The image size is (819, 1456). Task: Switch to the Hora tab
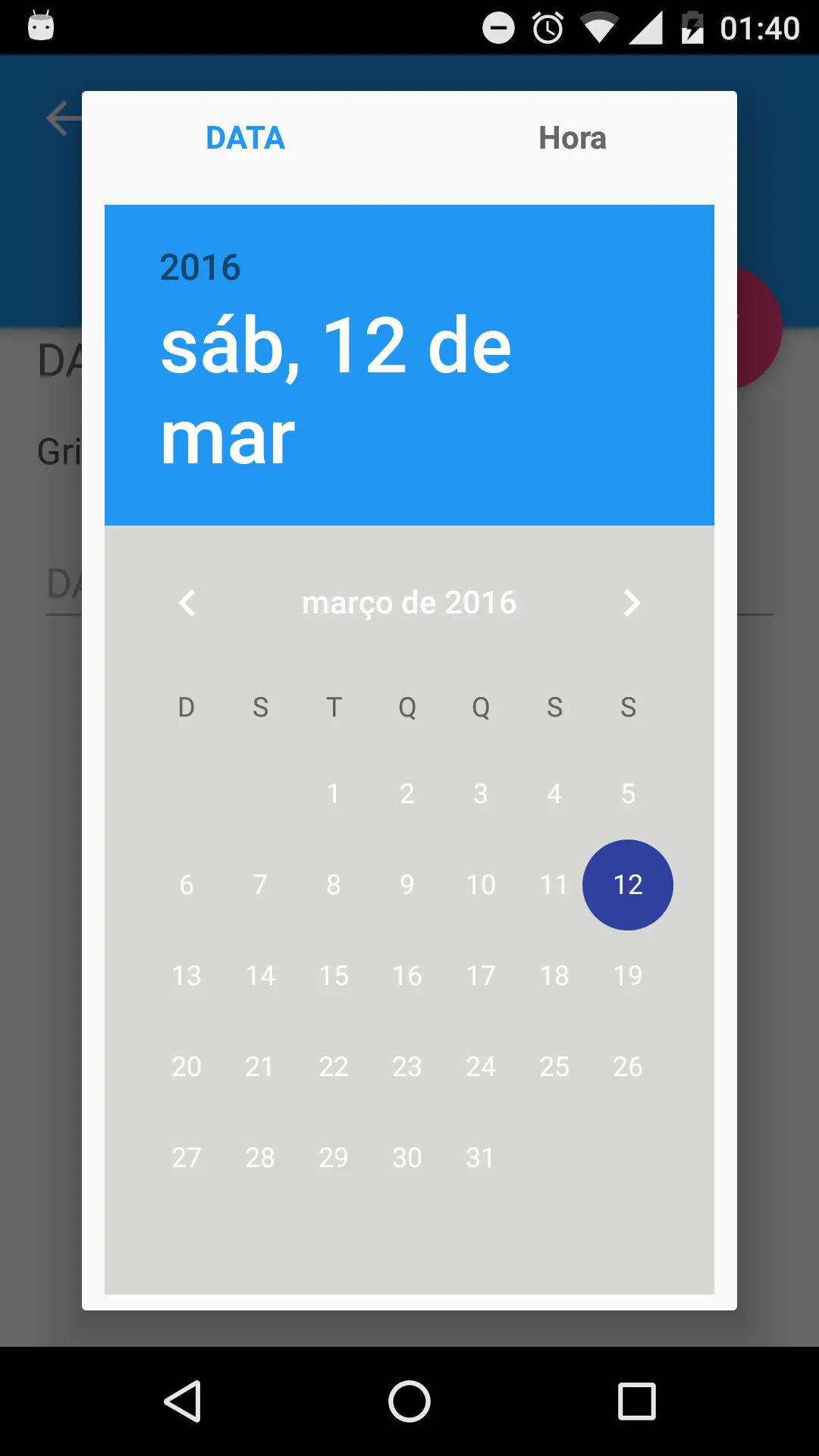click(x=573, y=139)
